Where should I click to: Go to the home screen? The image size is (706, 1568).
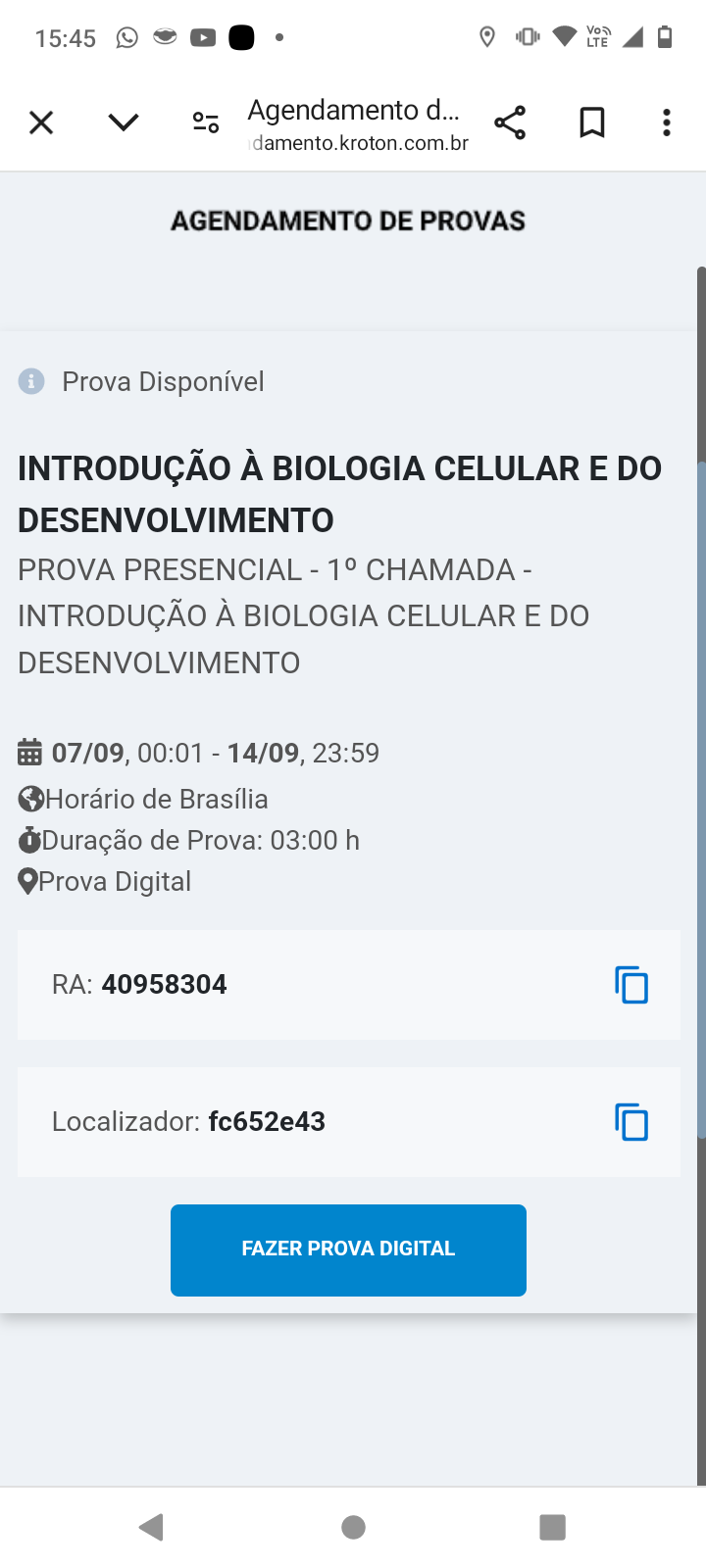(353, 1527)
